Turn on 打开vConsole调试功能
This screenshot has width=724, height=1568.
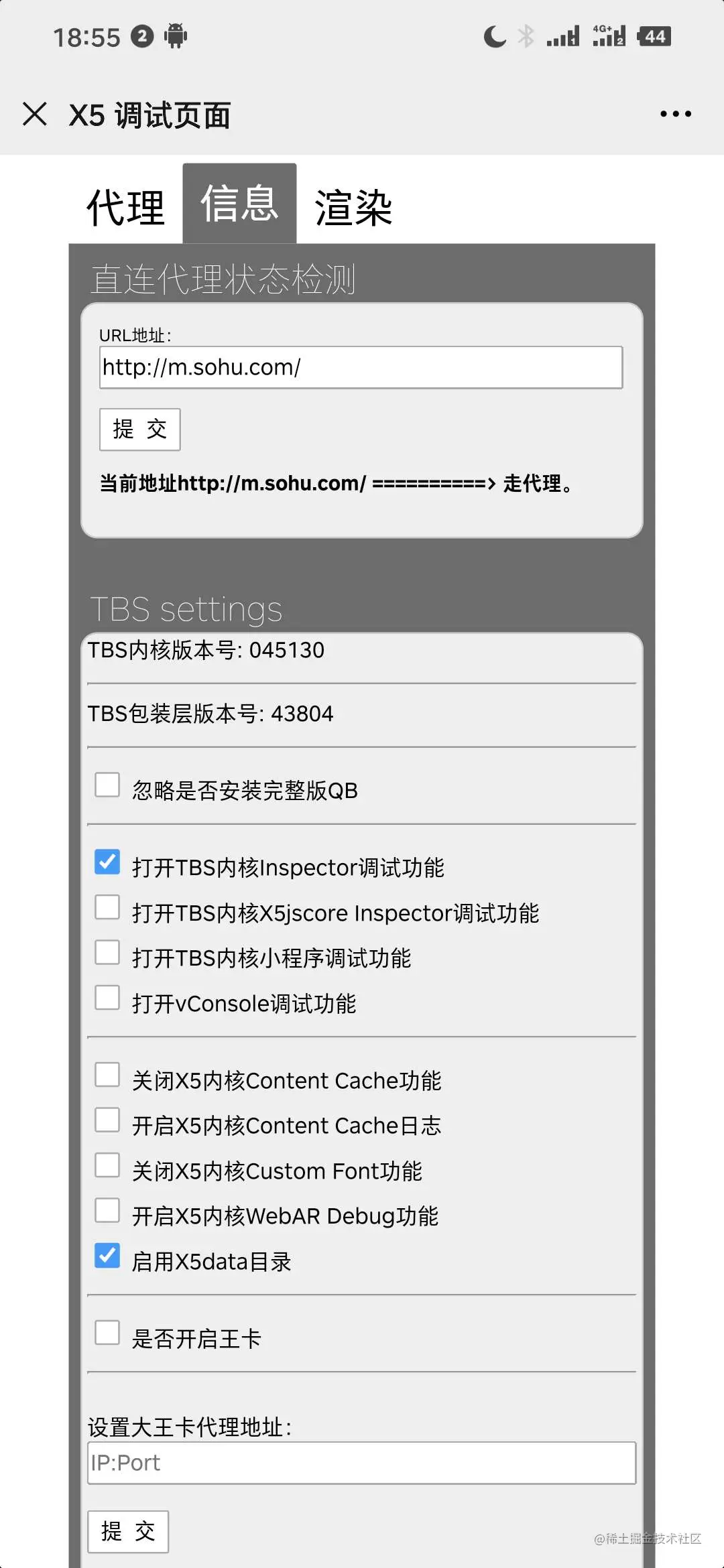(x=107, y=998)
